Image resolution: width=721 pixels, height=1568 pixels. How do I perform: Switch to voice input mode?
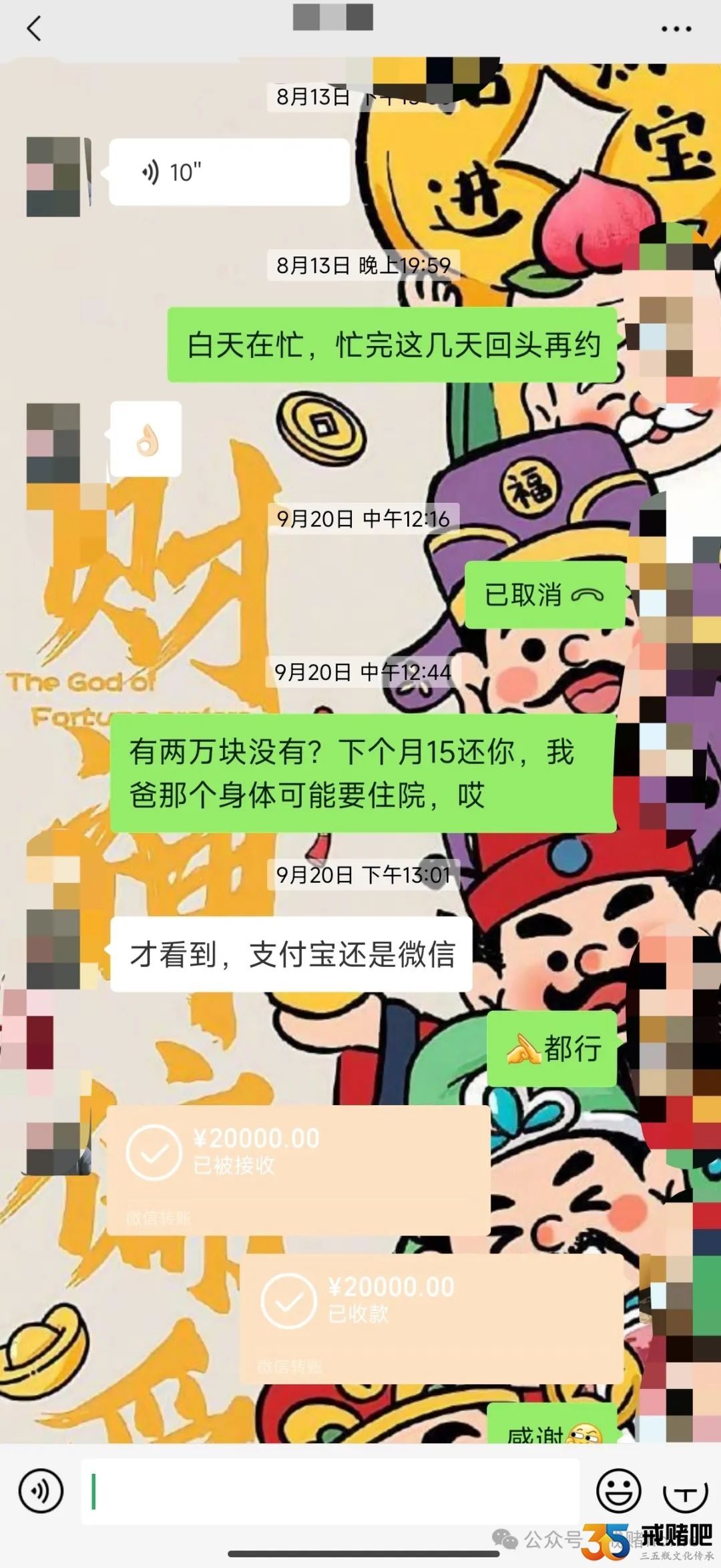pos(41,1491)
